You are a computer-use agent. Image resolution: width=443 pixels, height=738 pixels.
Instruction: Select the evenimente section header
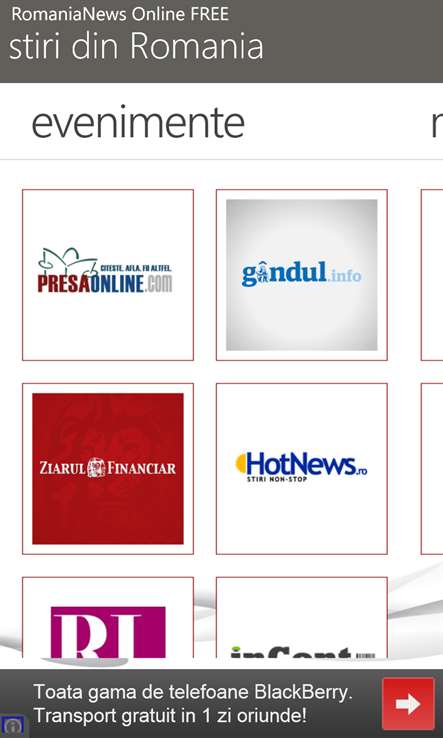coord(138,122)
